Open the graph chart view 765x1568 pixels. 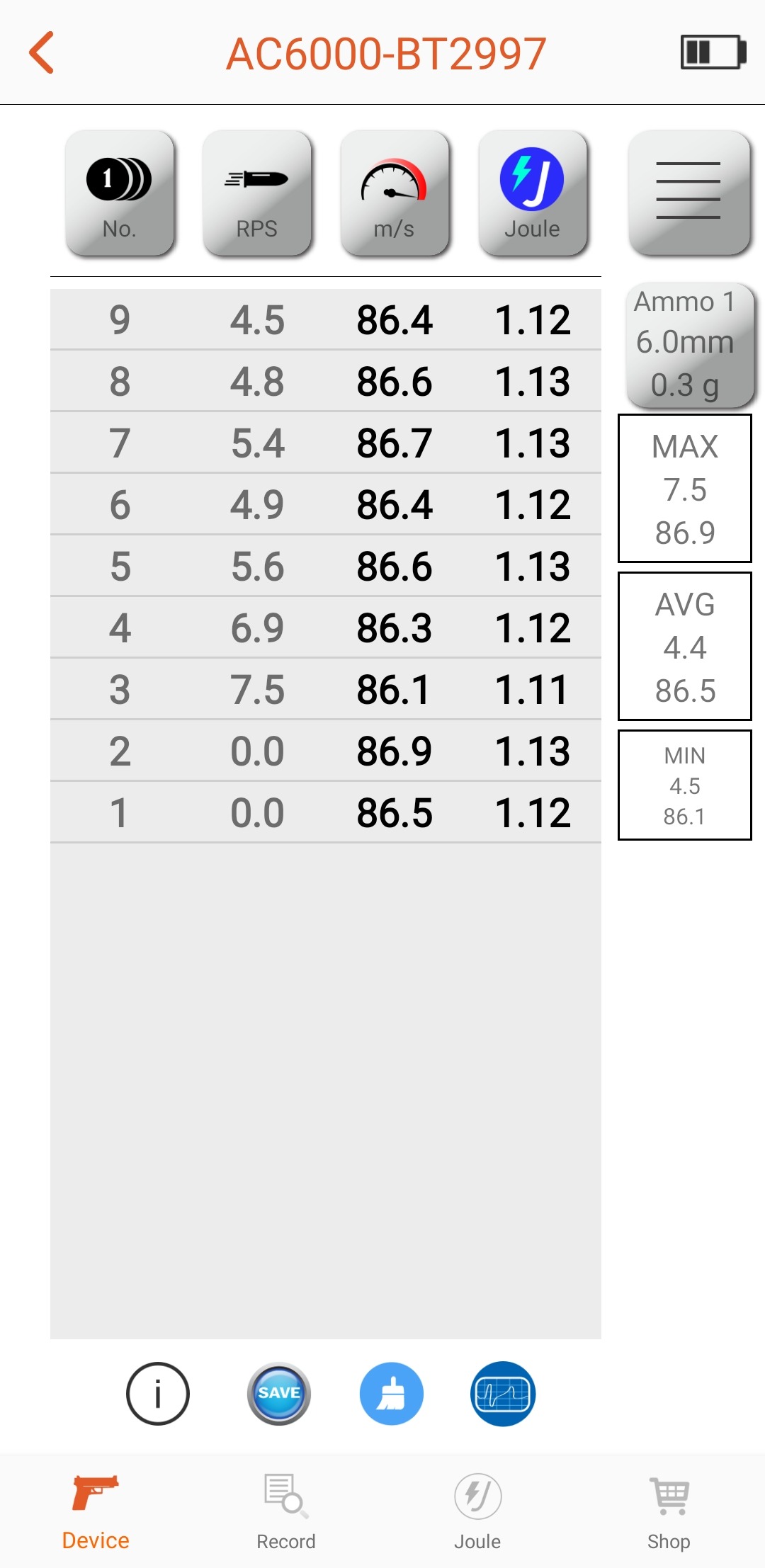(x=503, y=1393)
